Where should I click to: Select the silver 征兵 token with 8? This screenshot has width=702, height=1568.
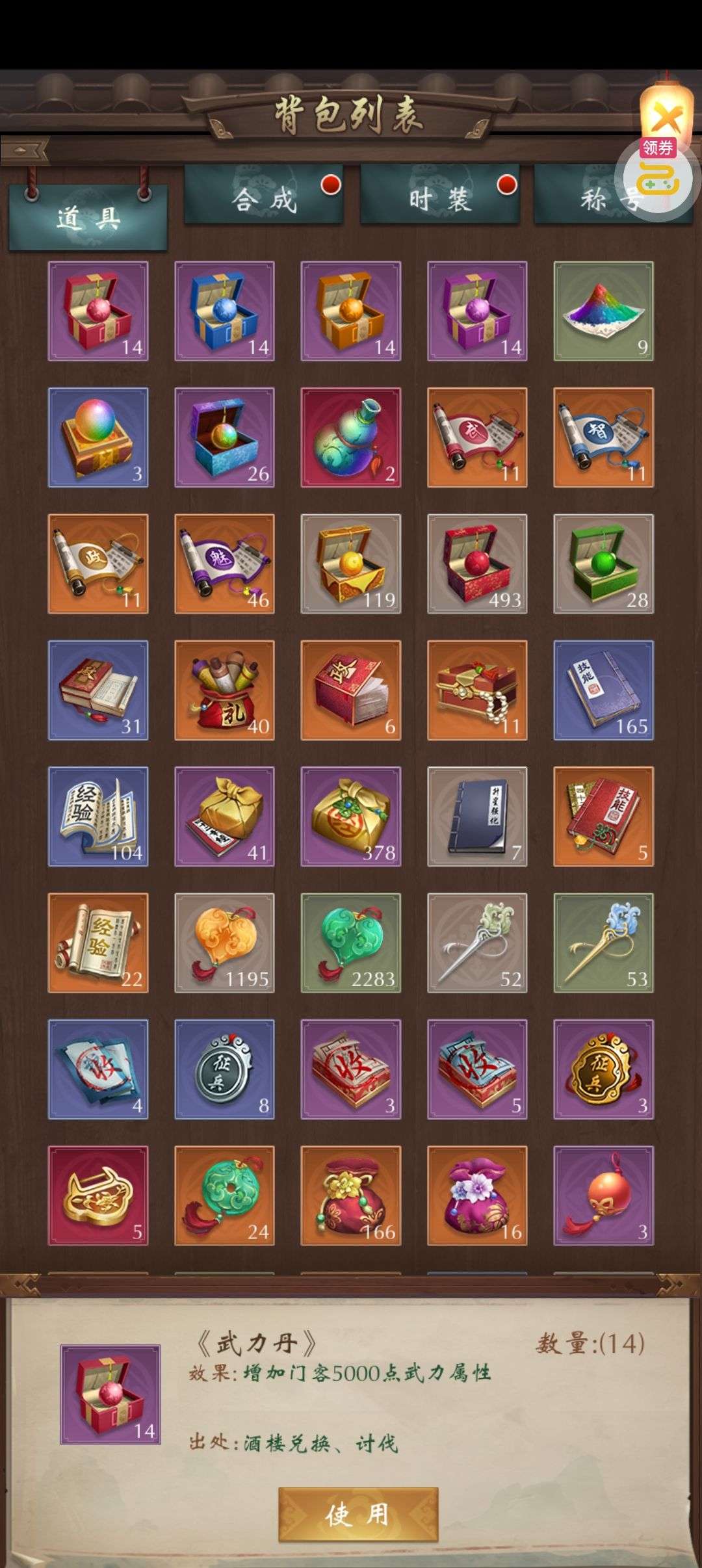(x=224, y=1069)
